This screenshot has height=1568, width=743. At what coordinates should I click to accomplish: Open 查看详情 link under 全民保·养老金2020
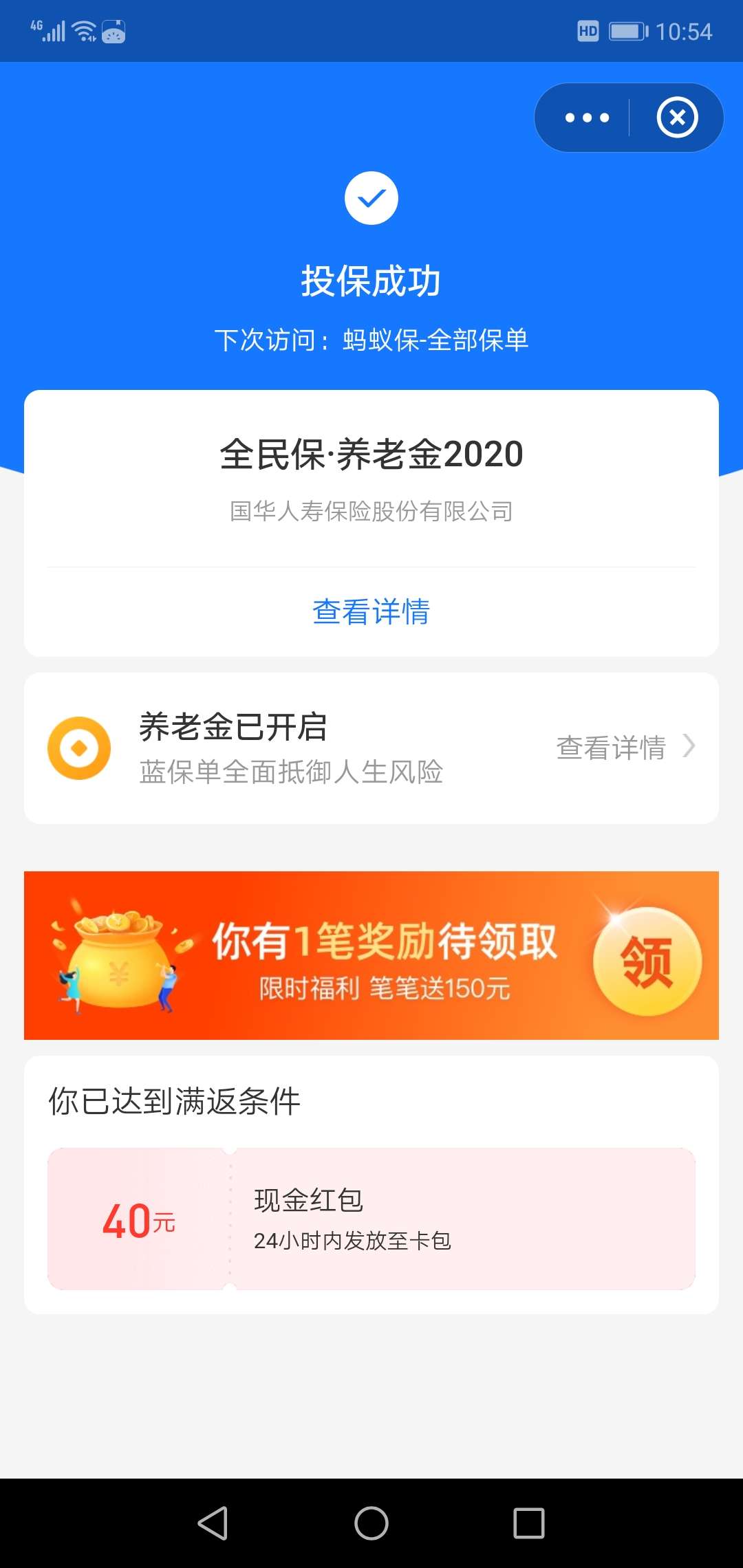click(371, 611)
